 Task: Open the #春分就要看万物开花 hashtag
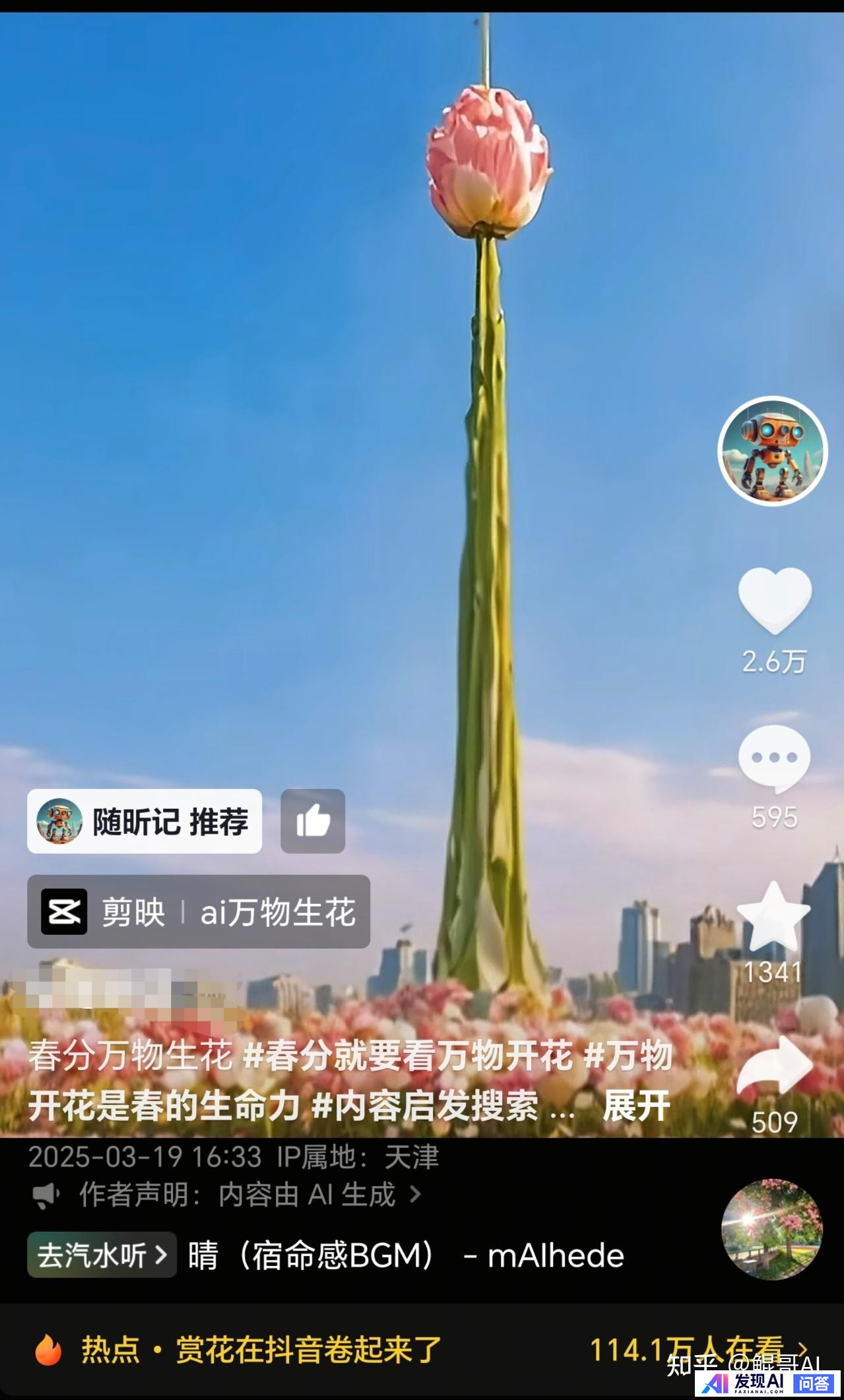[x=408, y=1056]
